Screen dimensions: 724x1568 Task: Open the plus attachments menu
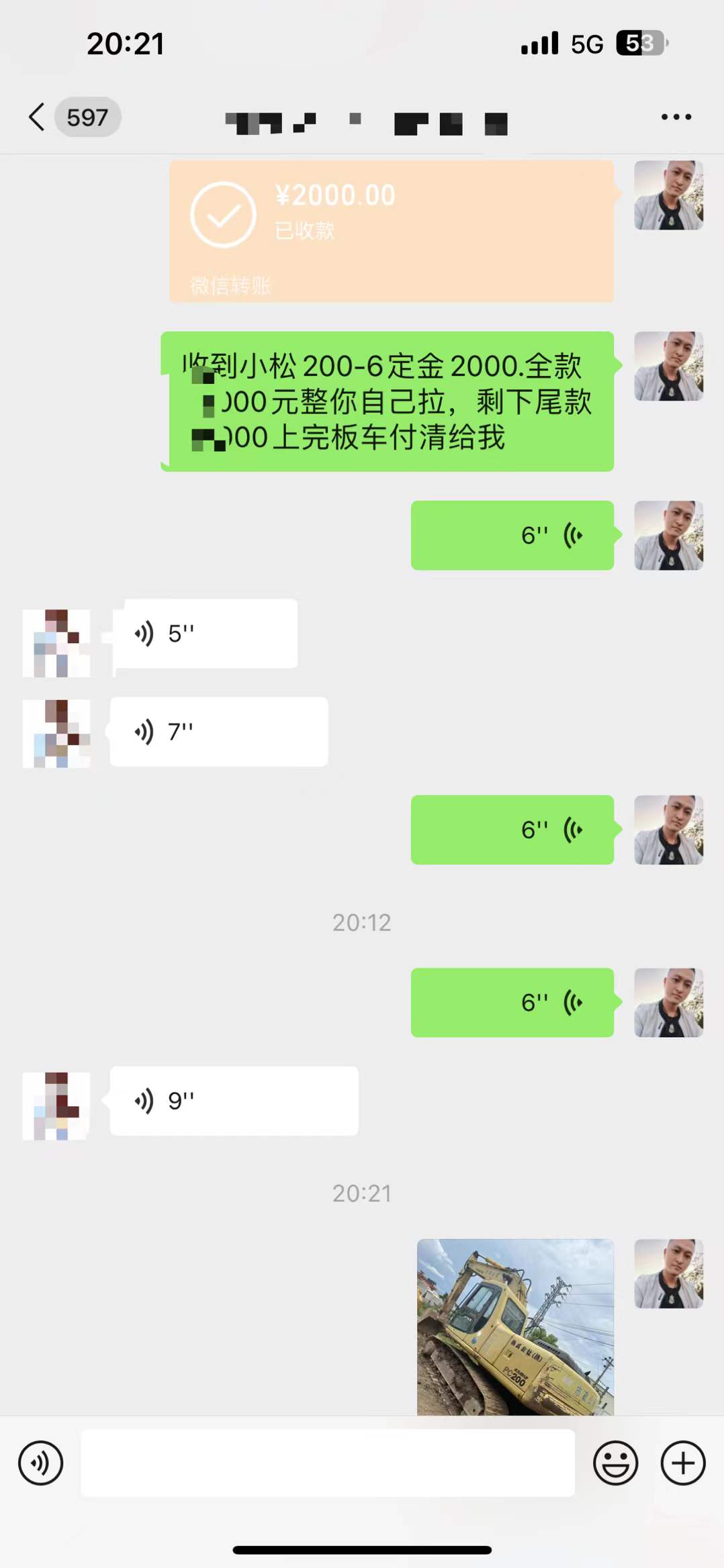coord(683,1463)
